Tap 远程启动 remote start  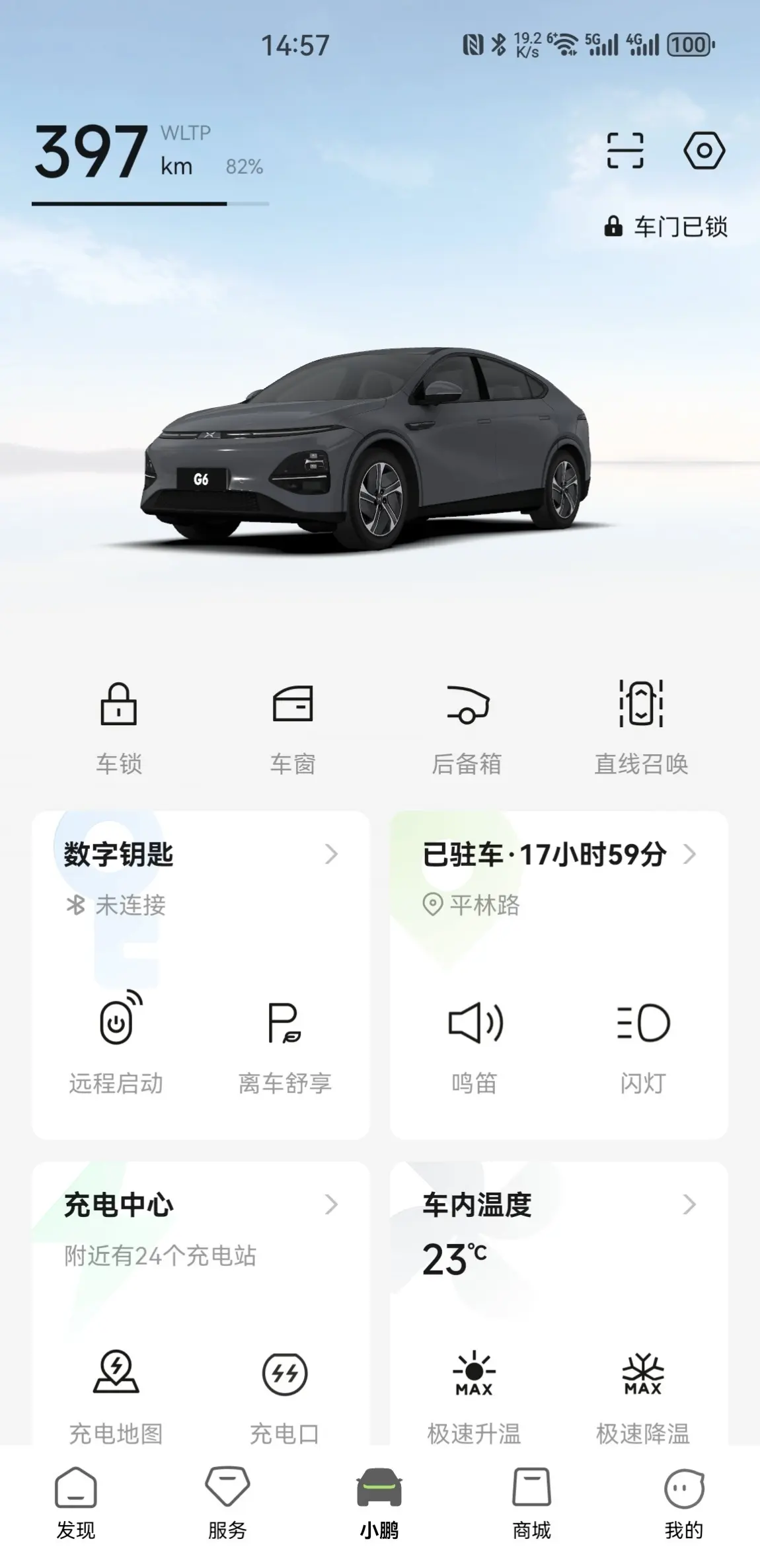116,1046
